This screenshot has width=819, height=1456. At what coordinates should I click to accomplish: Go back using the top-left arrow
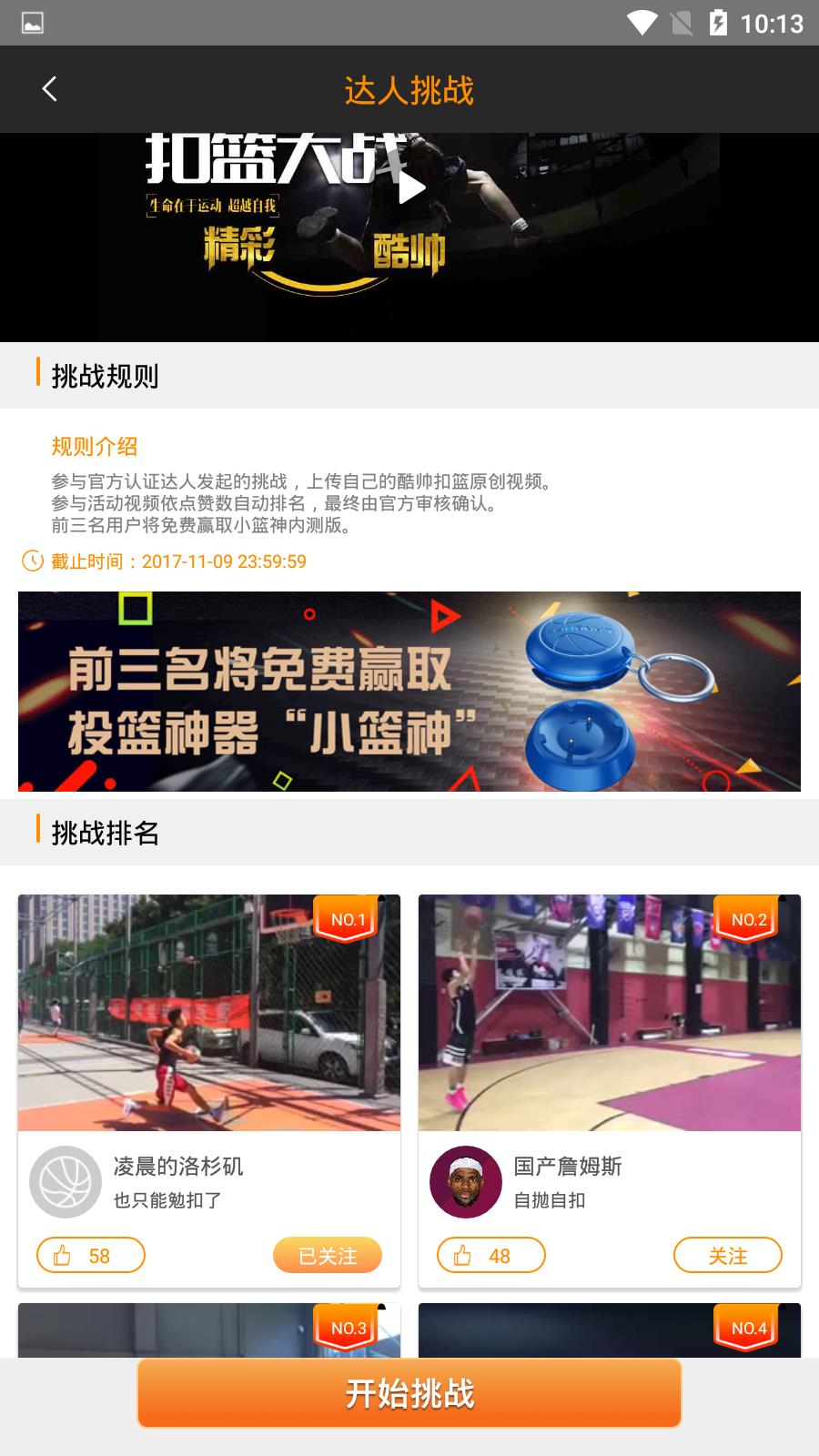point(49,89)
